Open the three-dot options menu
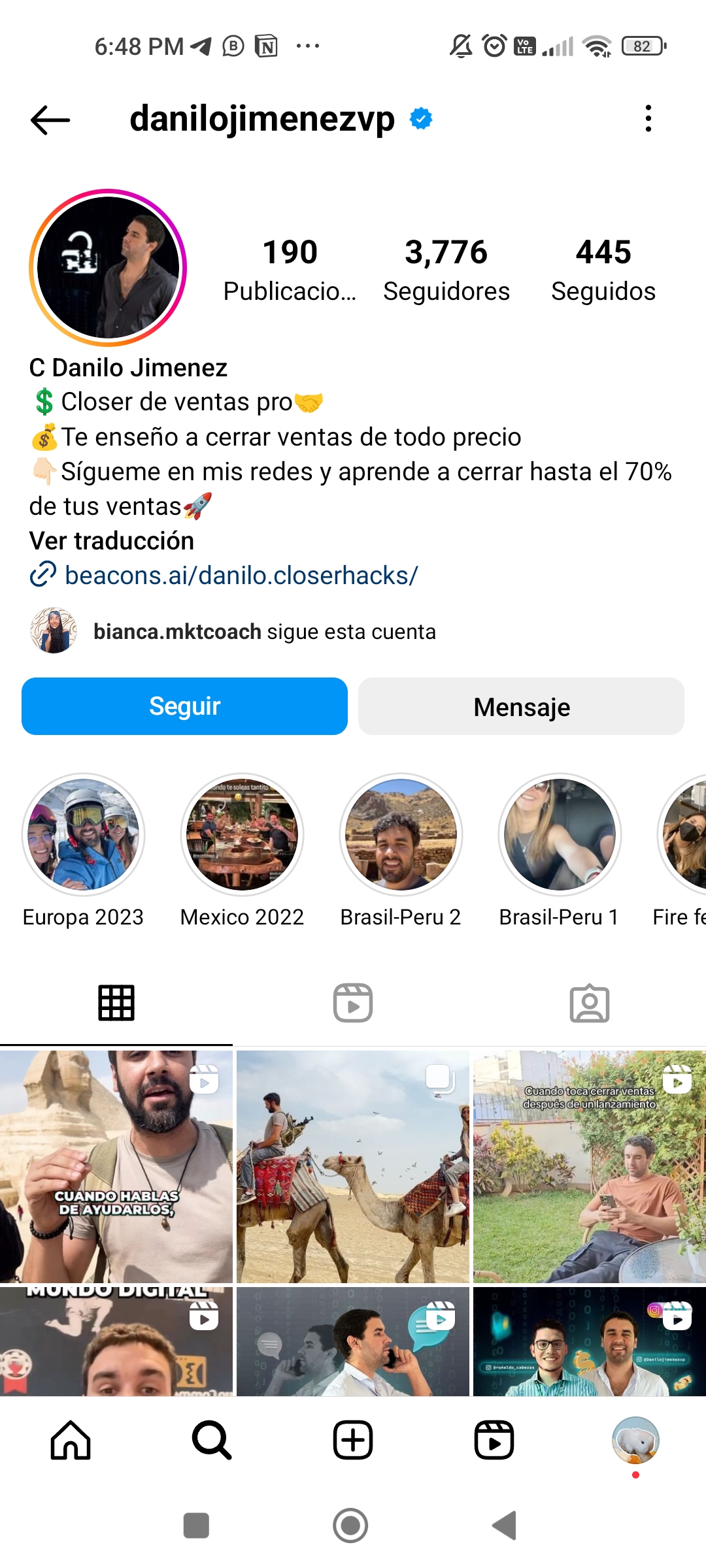The width and height of the screenshot is (706, 1568). pyautogui.click(x=648, y=119)
